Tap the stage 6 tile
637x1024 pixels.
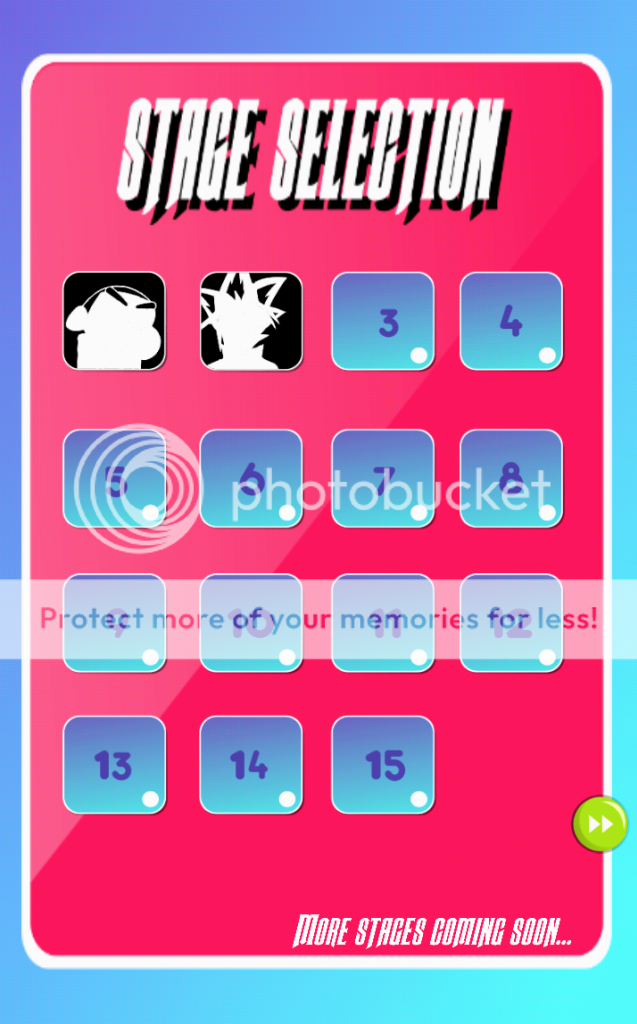click(x=251, y=478)
